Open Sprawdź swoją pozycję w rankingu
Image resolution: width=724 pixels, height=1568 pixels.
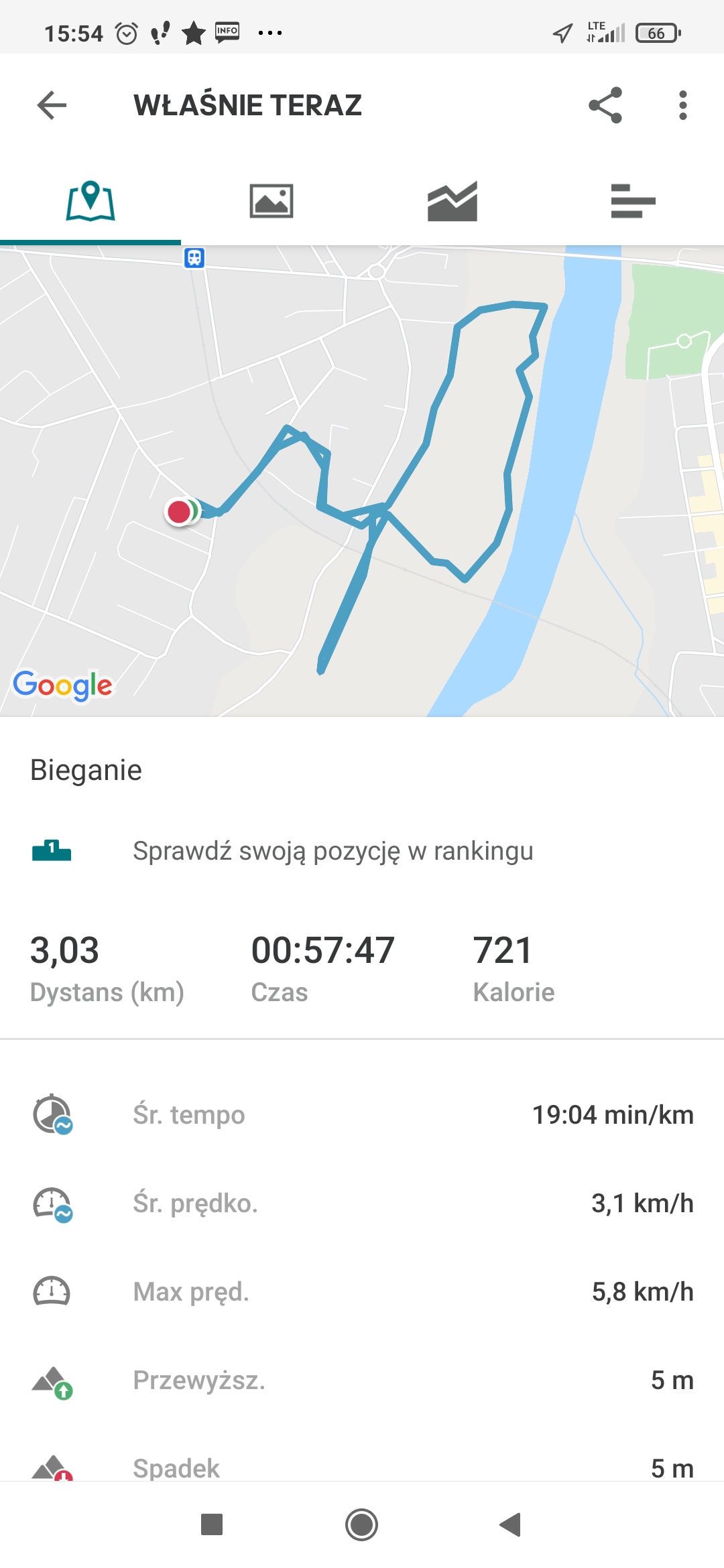(x=333, y=851)
